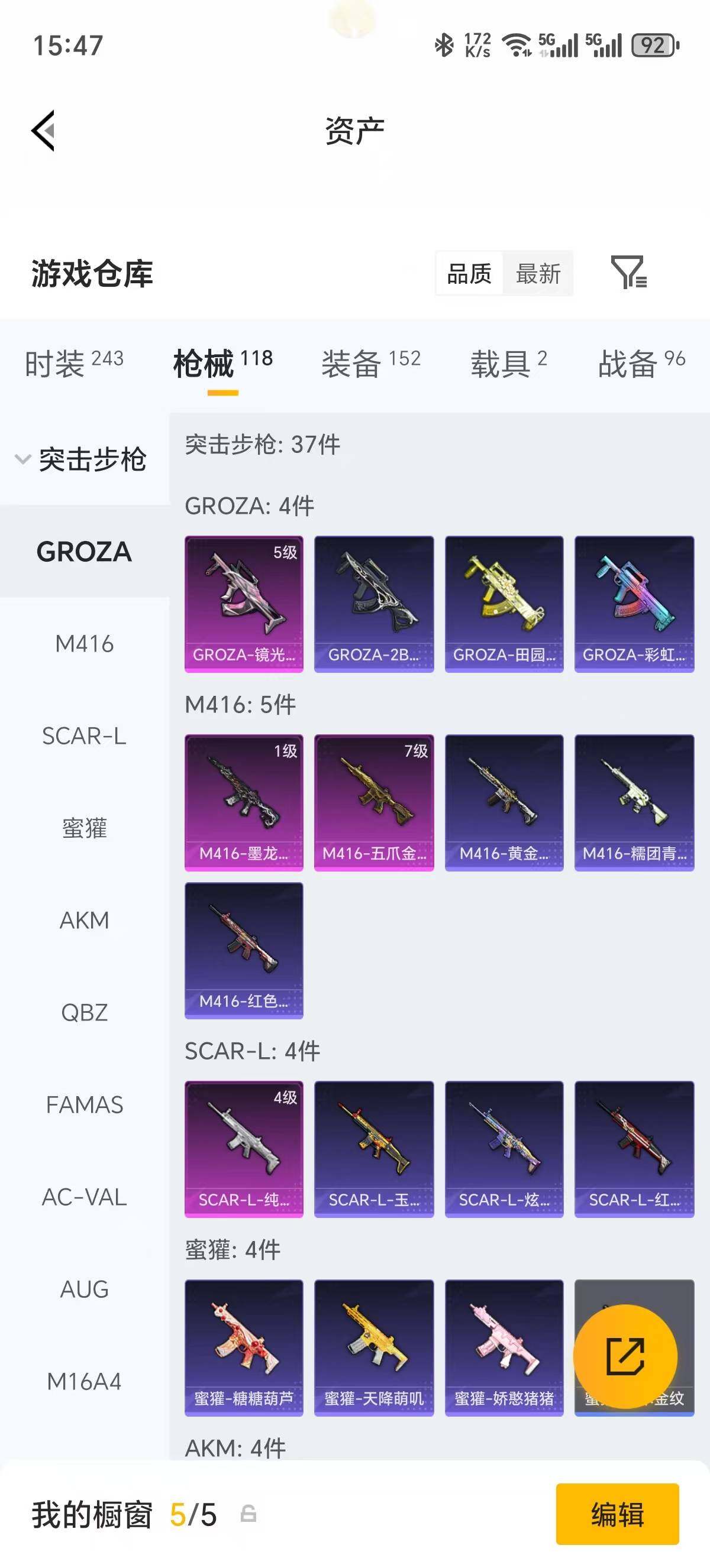Select FAMAS in the side list
The image size is (710, 1568).
click(84, 1105)
